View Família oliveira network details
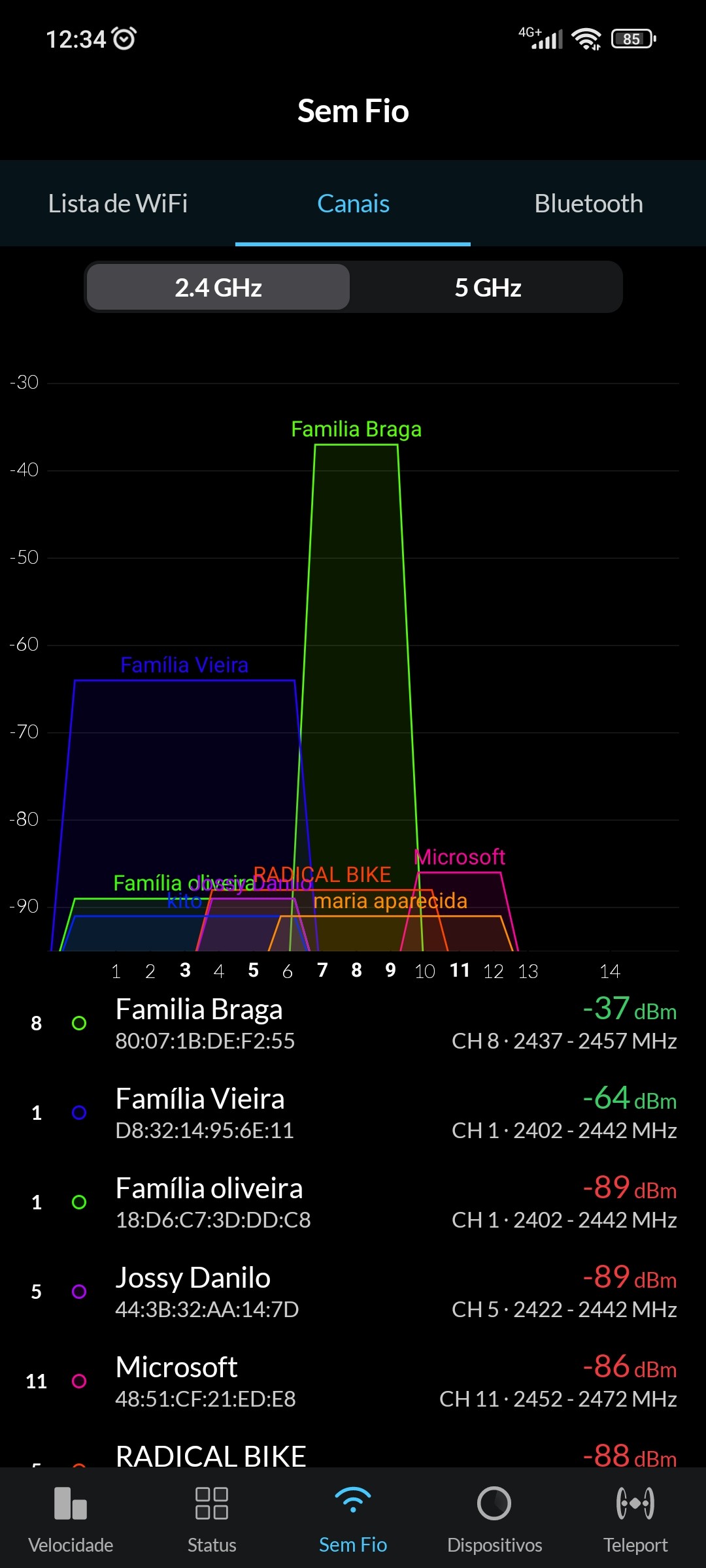Screen dimensions: 706x1568 (x=353, y=1202)
